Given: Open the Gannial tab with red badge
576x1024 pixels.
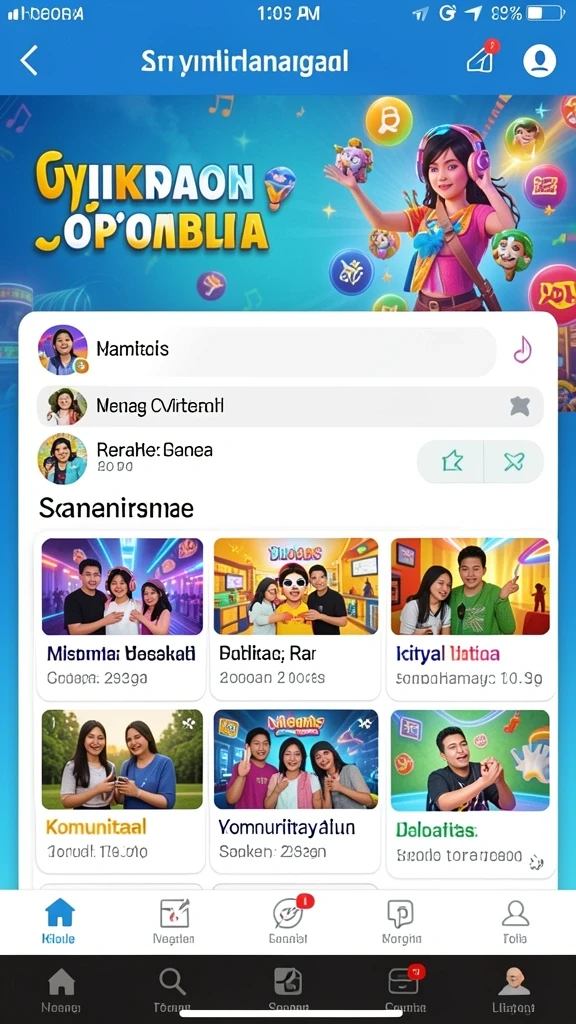Looking at the screenshot, I should pyautogui.click(x=289, y=921).
